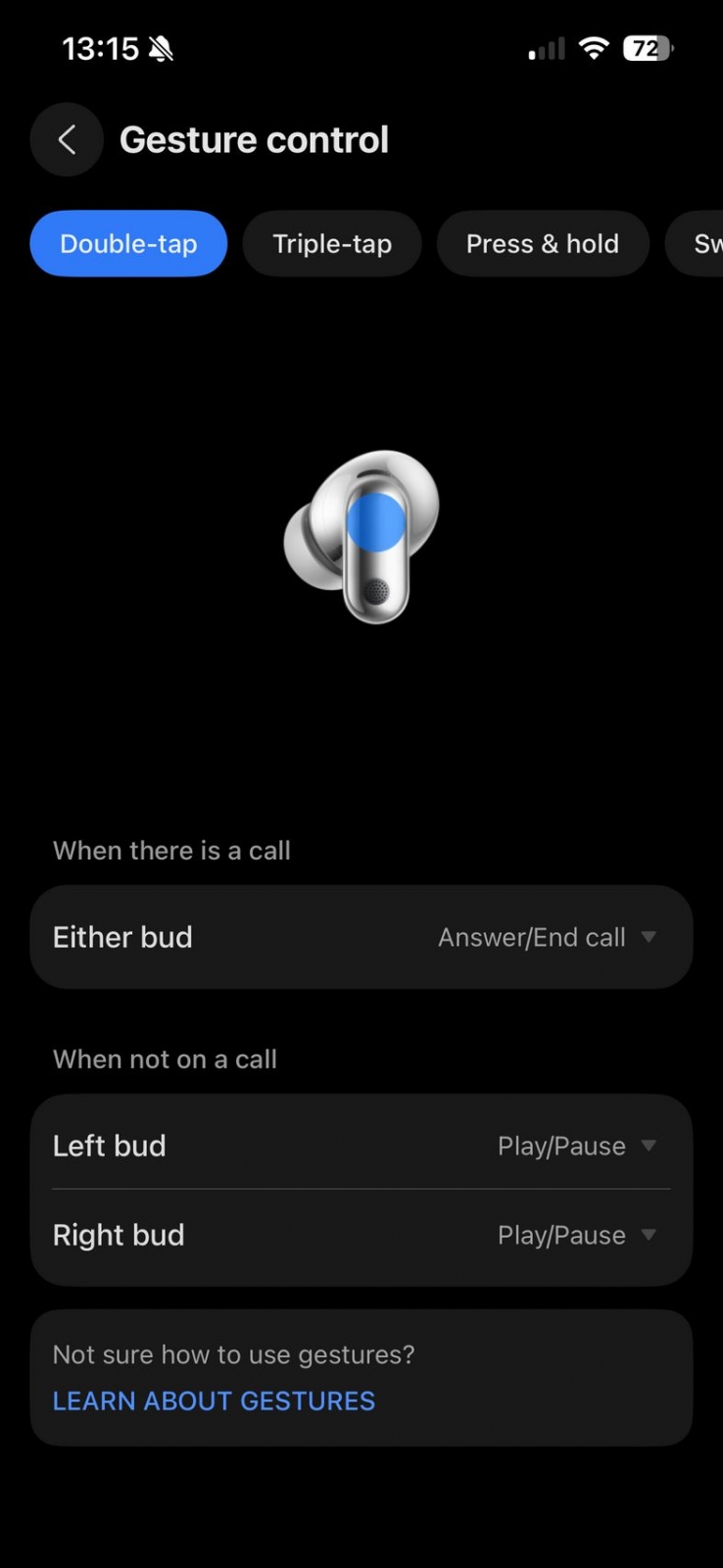Open the Learn About Gestures link

[214, 1401]
